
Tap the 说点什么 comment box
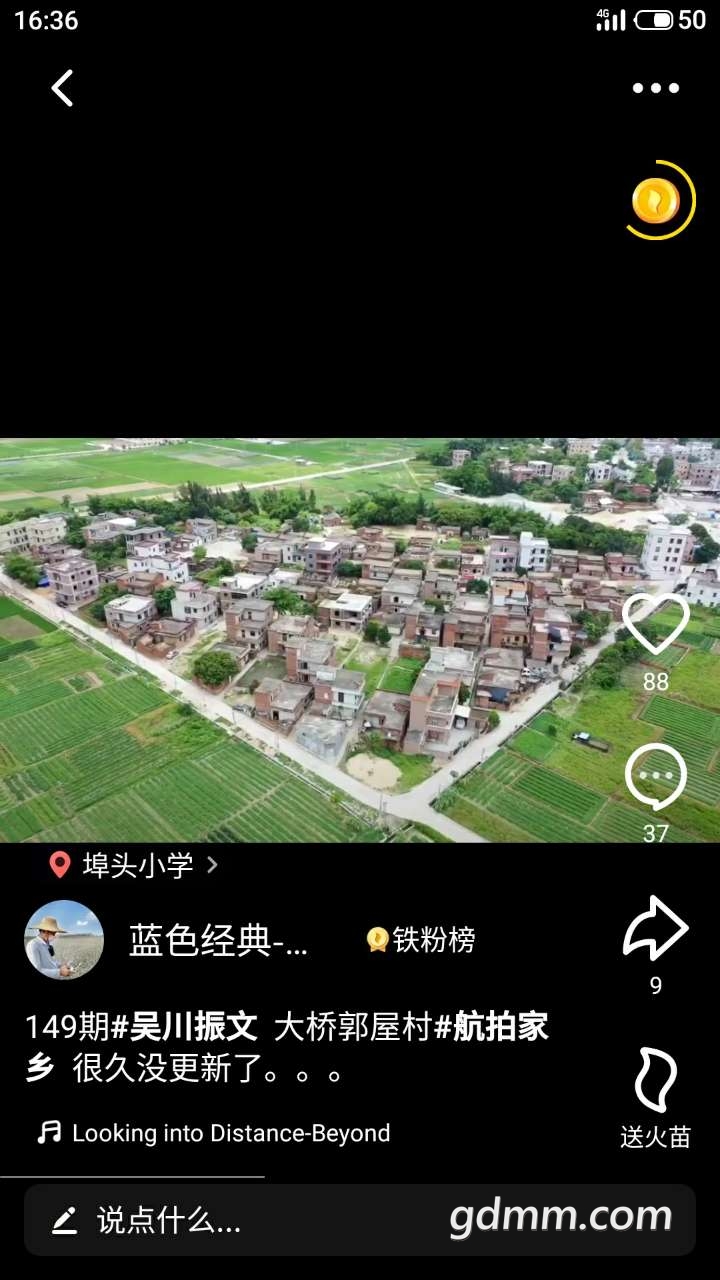pos(360,1219)
